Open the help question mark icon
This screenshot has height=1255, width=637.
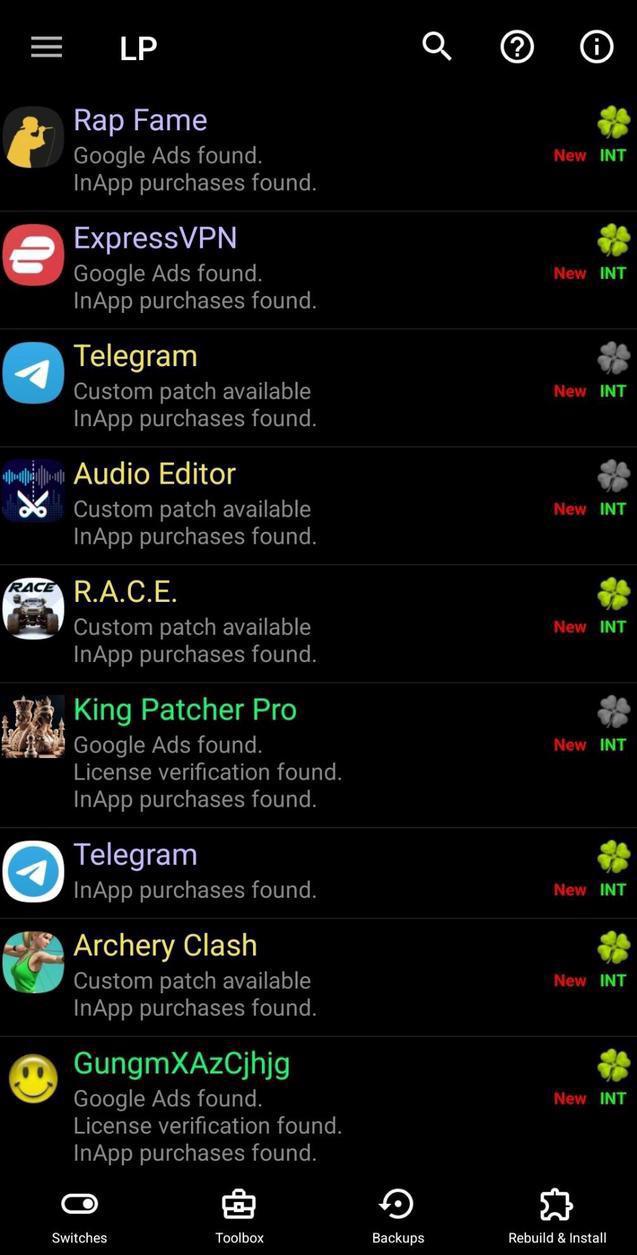pos(517,46)
